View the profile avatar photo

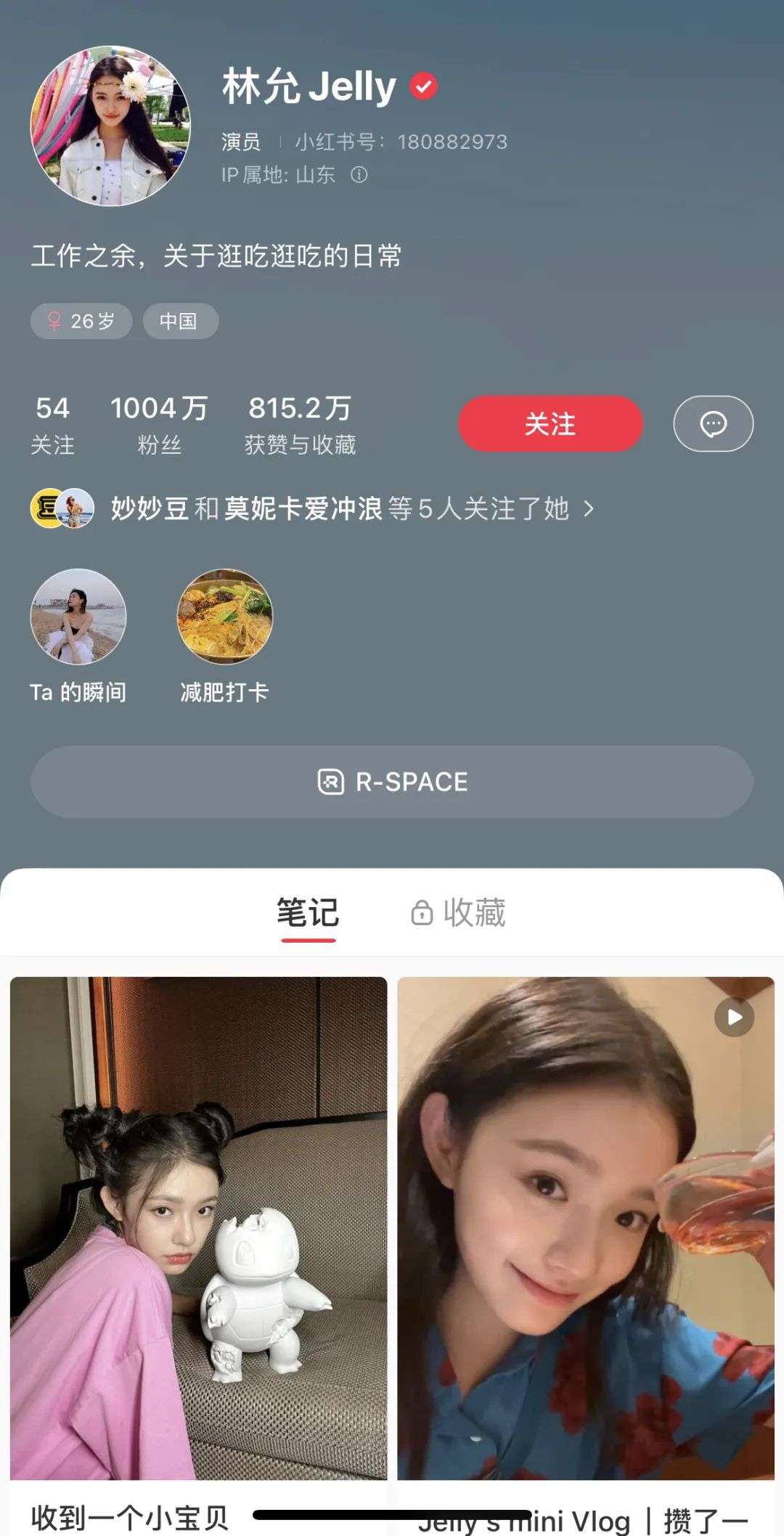point(110,126)
